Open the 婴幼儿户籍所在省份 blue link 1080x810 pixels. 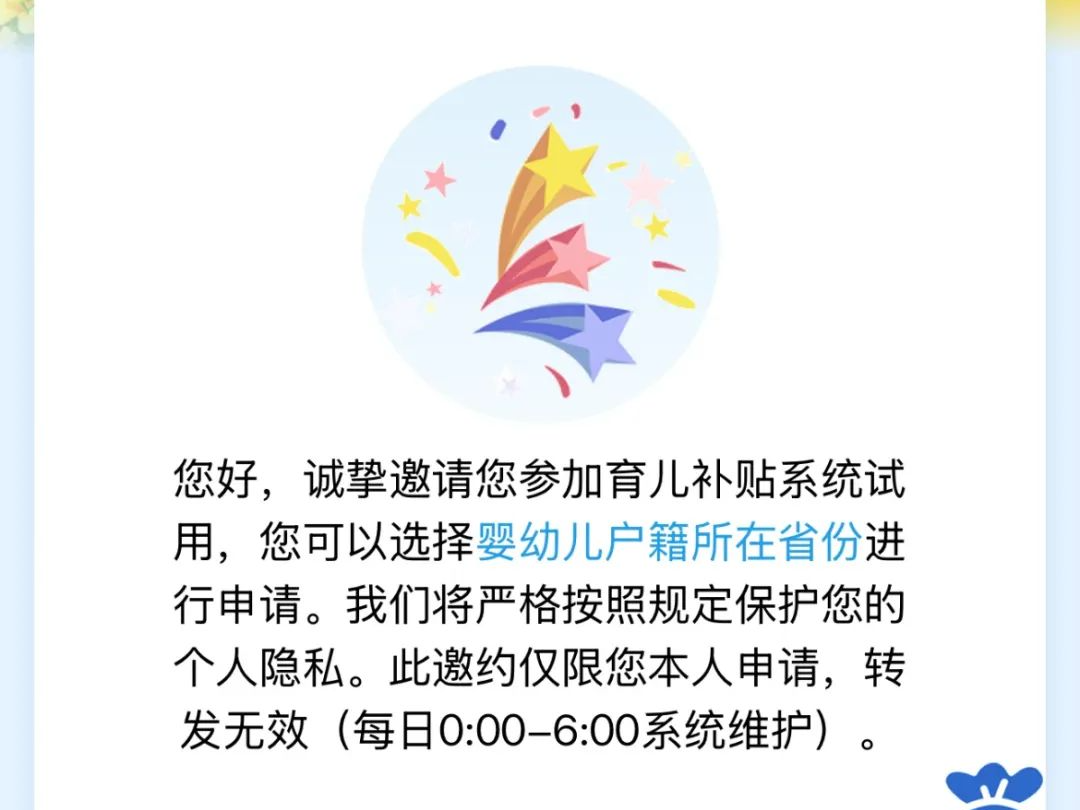point(668,543)
